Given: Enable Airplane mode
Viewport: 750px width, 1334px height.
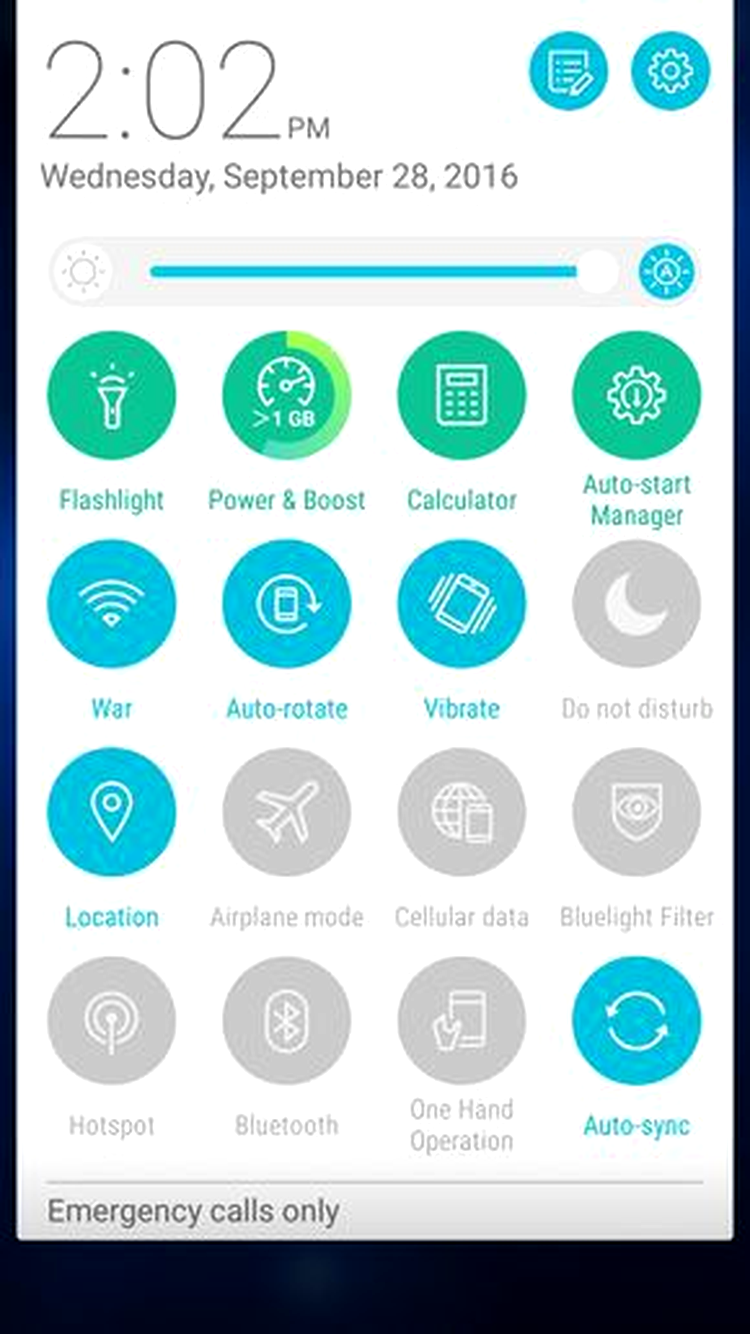Looking at the screenshot, I should 286,812.
